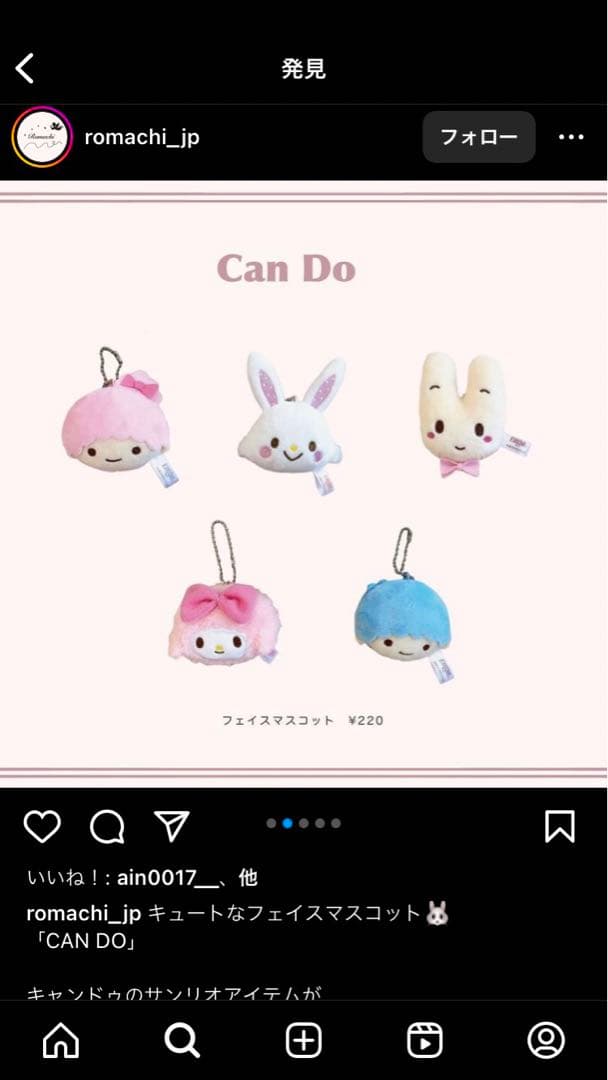Go back from the 発見 page

(25, 68)
